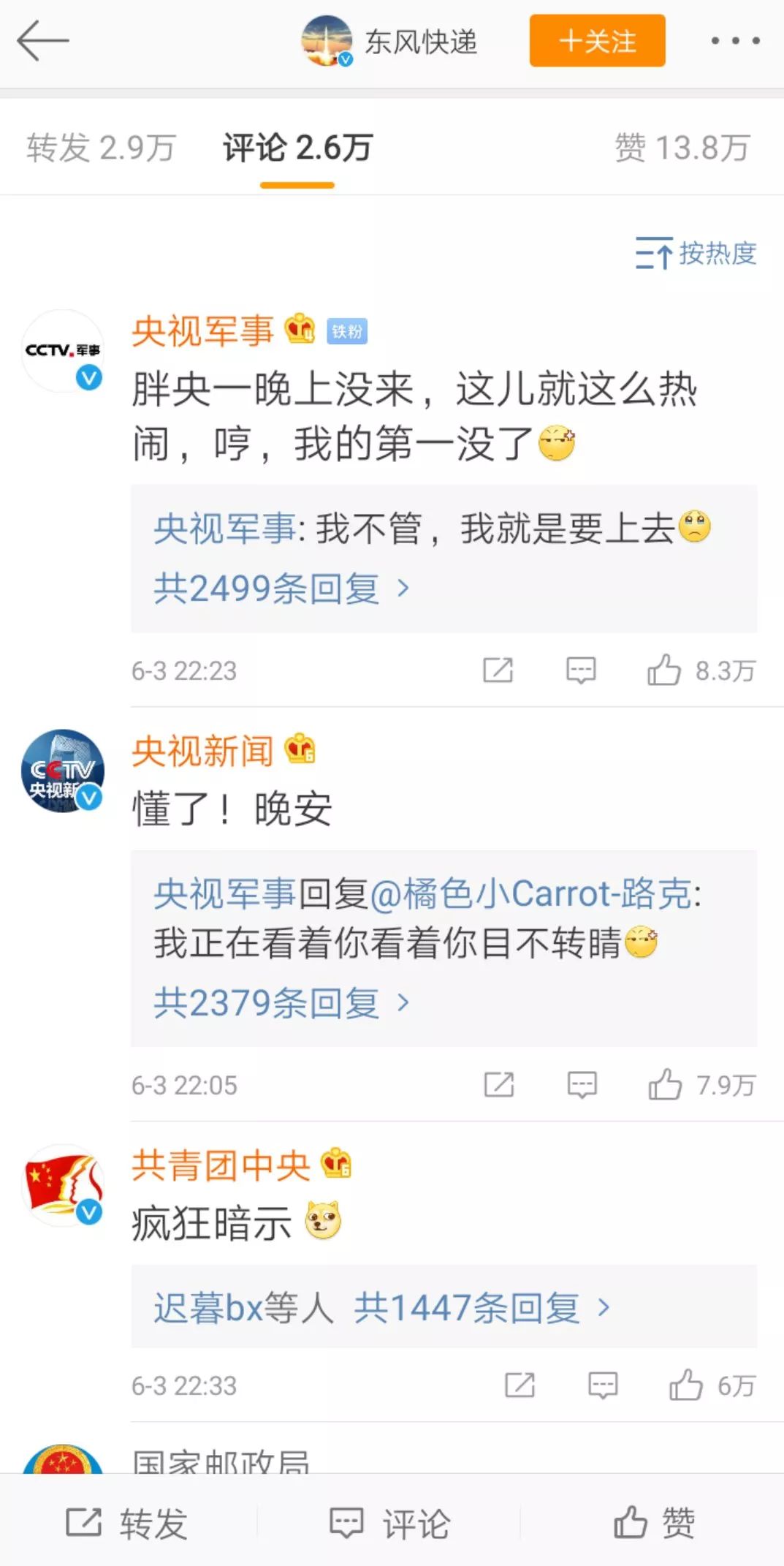Repost 央视军事's comment posted 6-3 22:23

click(498, 670)
